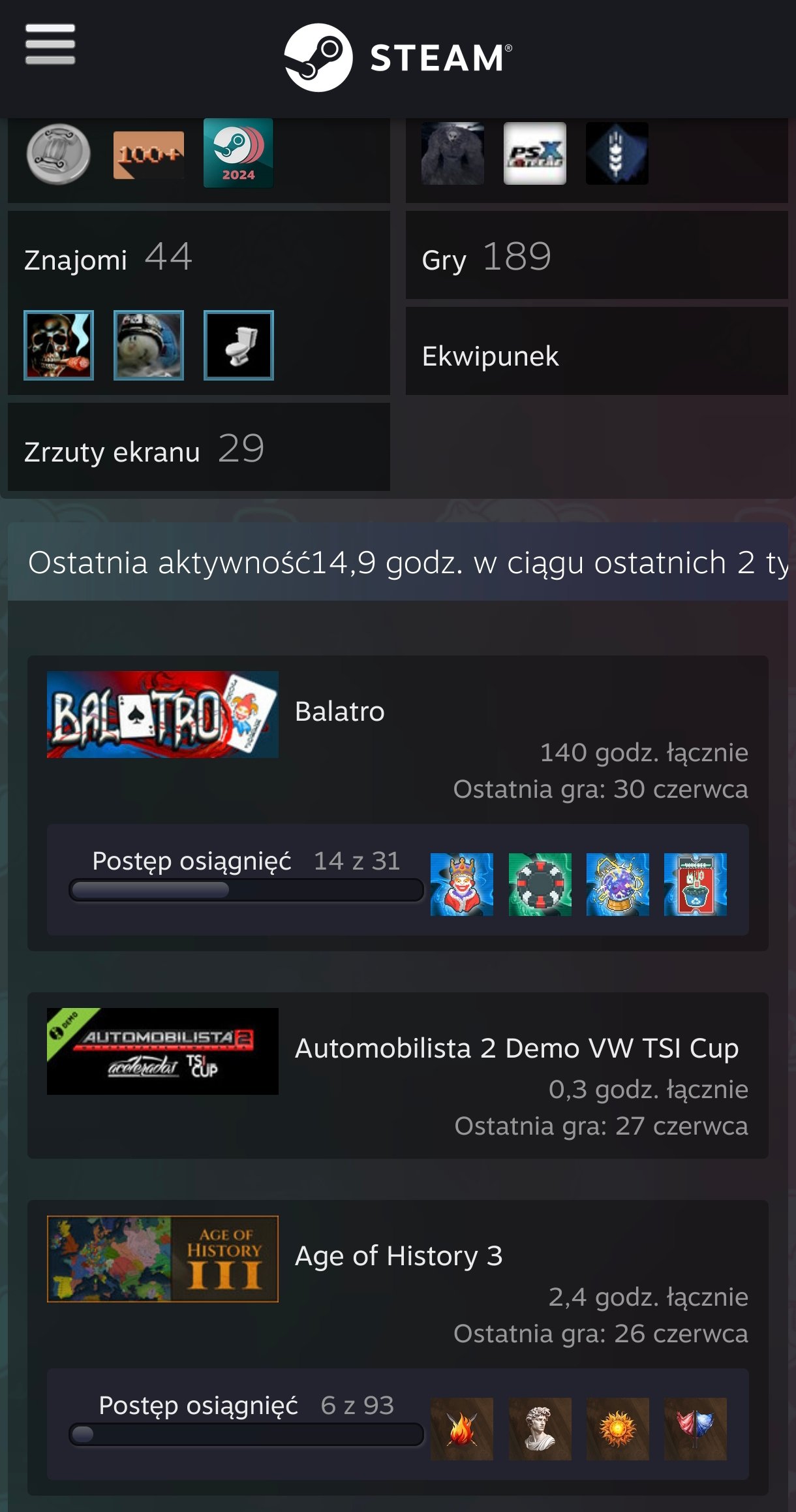Open the Balatro game banner
Screen dimensions: 796x1512
tap(162, 715)
